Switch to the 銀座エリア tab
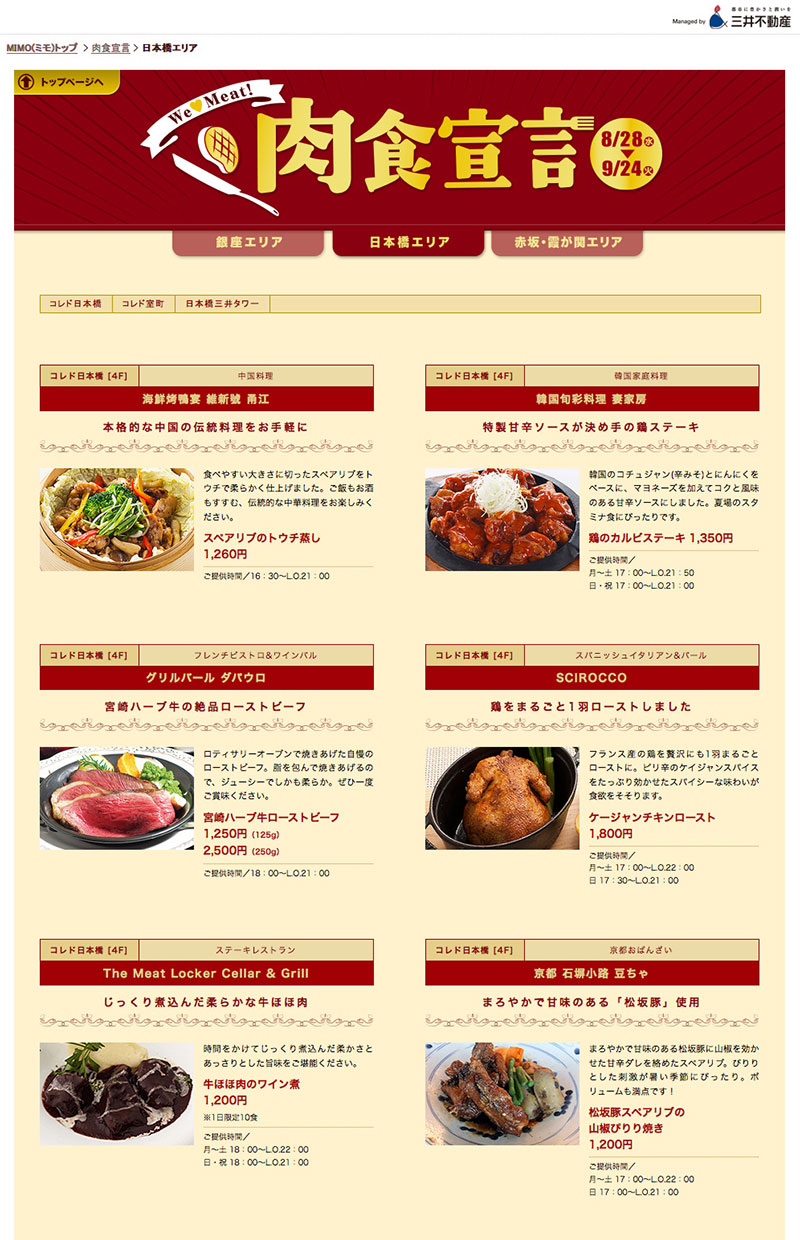This screenshot has width=800, height=1240. tap(248, 242)
